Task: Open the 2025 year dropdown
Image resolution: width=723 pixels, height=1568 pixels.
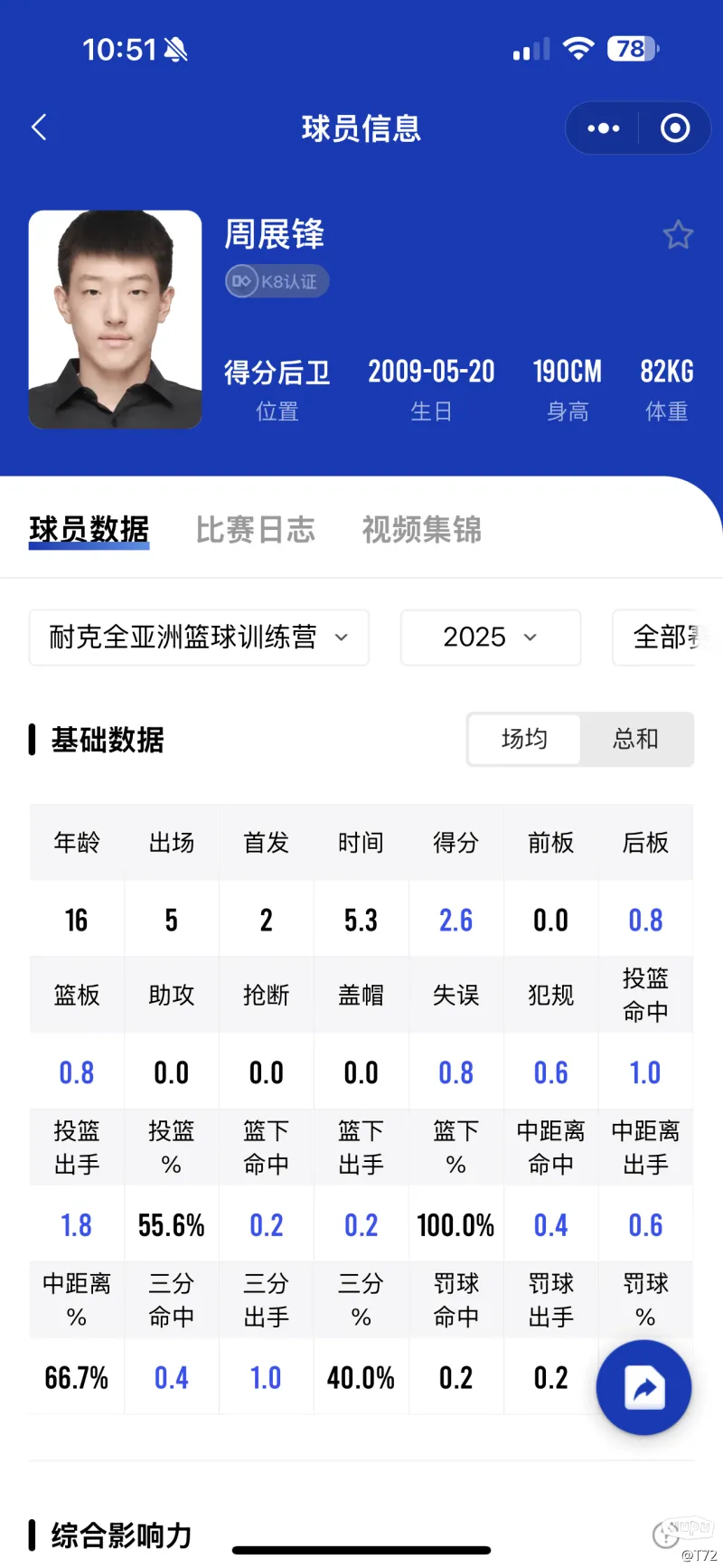Action: point(490,638)
